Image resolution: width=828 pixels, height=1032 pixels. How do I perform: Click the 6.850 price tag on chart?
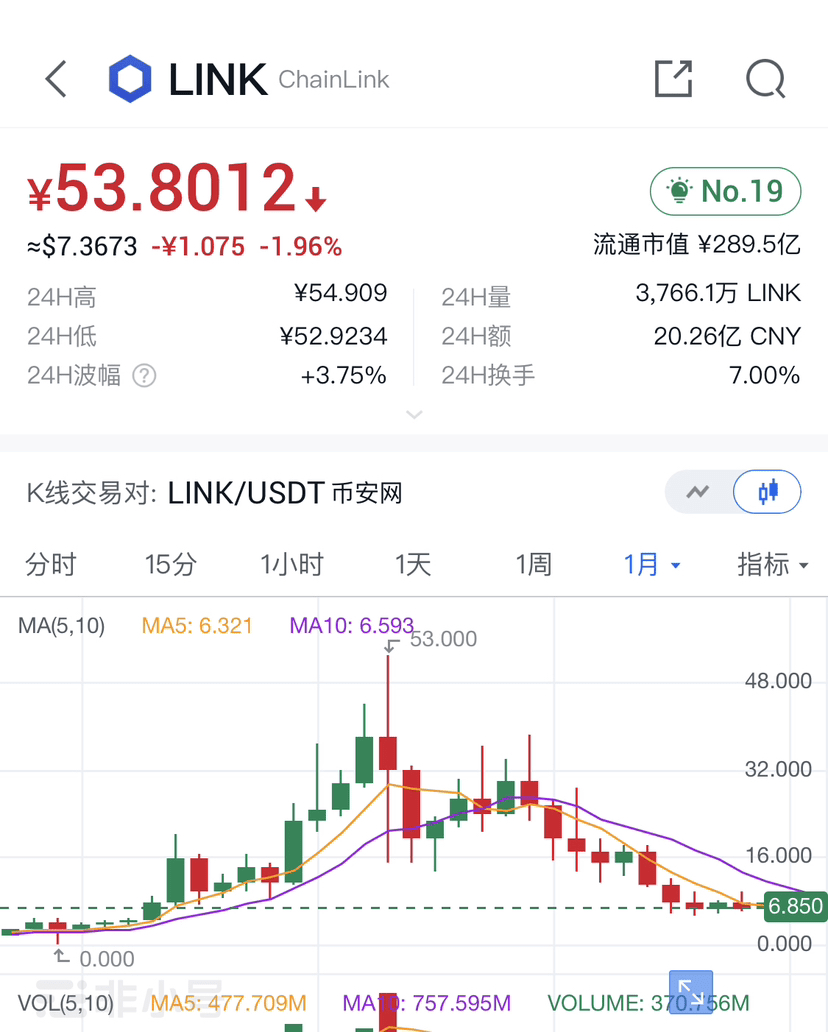793,906
